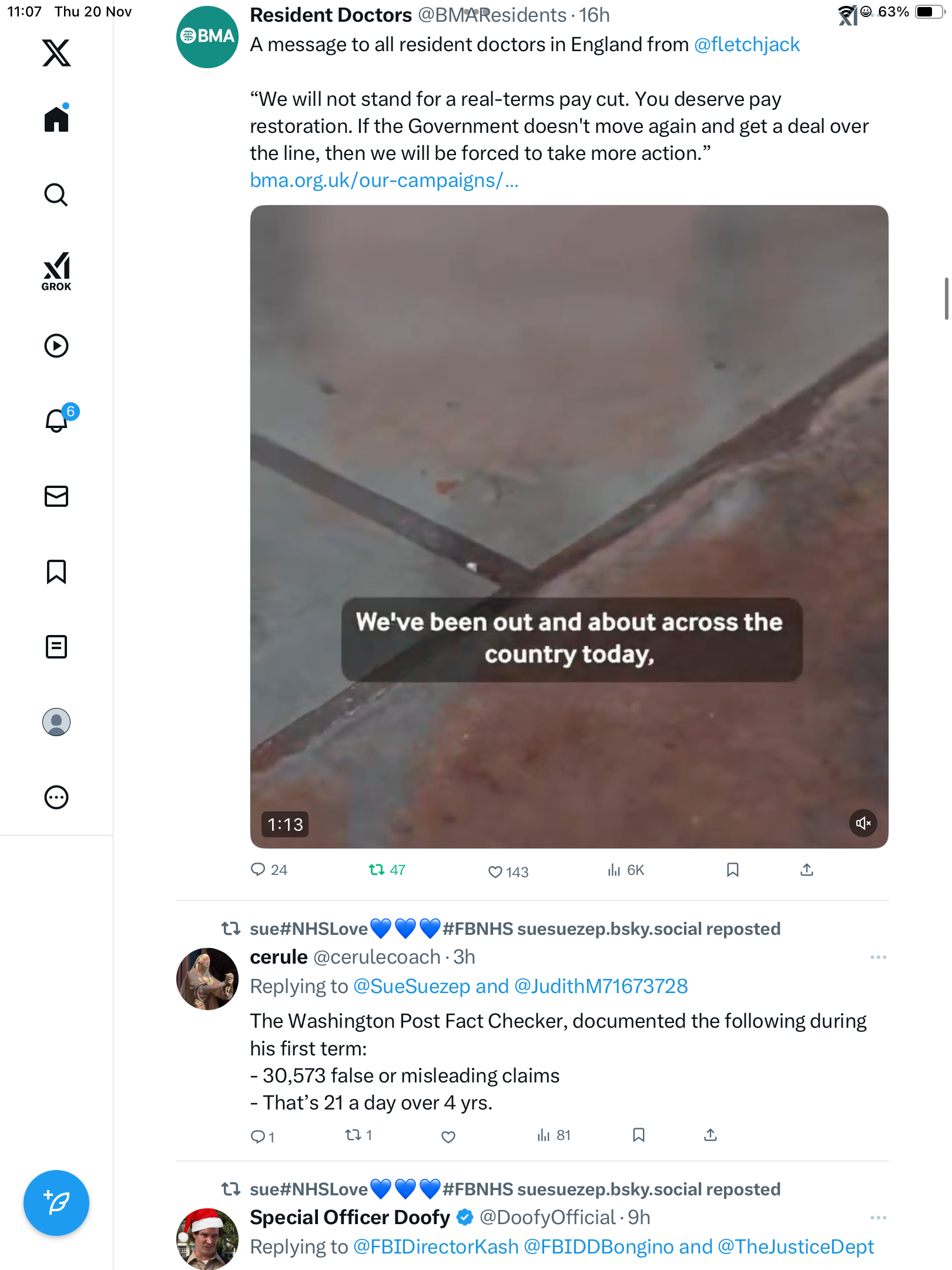952x1270 pixels.
Task: Like cerule's Washington Post reply
Action: click(448, 1137)
